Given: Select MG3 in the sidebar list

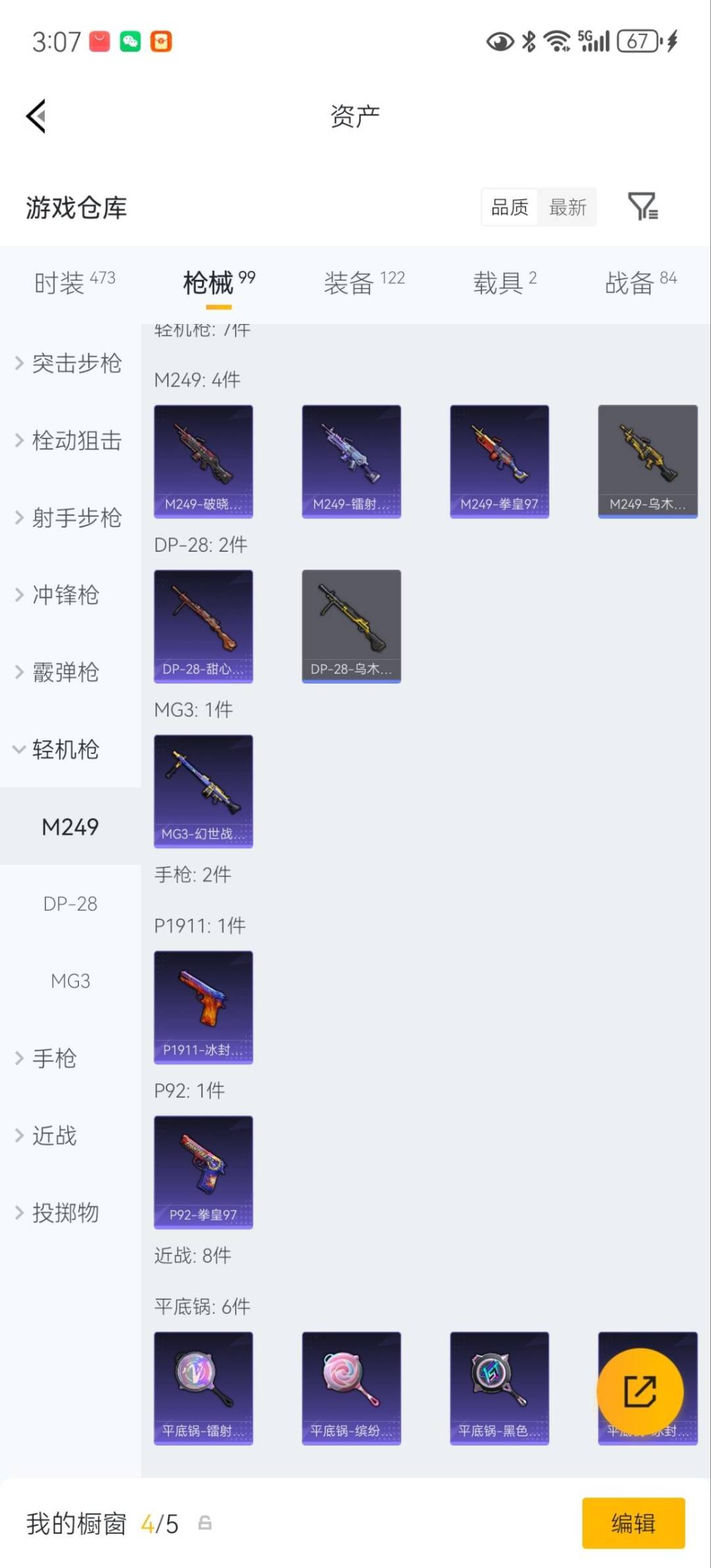Looking at the screenshot, I should 70,981.
